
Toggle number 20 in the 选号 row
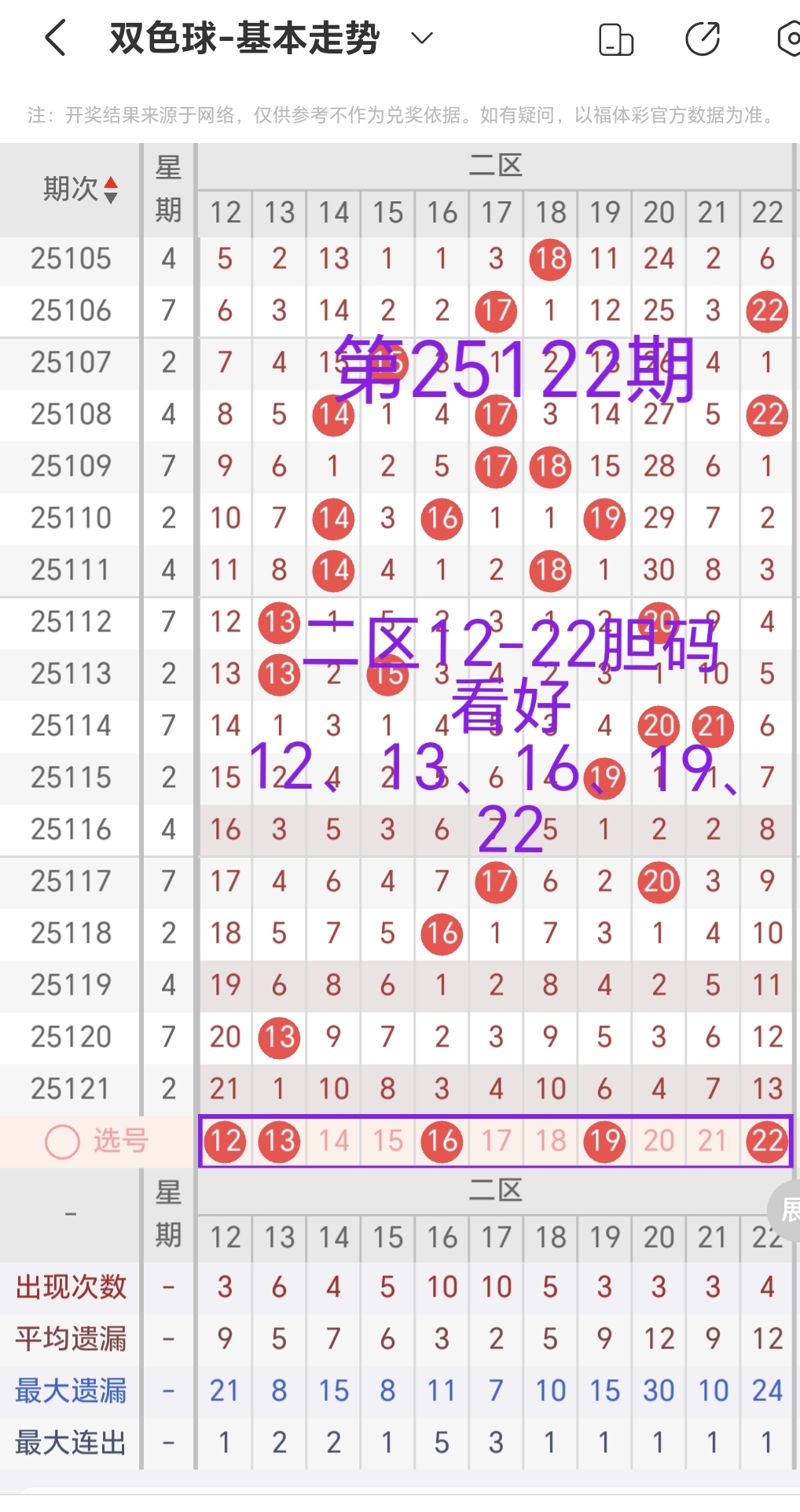tap(658, 1142)
